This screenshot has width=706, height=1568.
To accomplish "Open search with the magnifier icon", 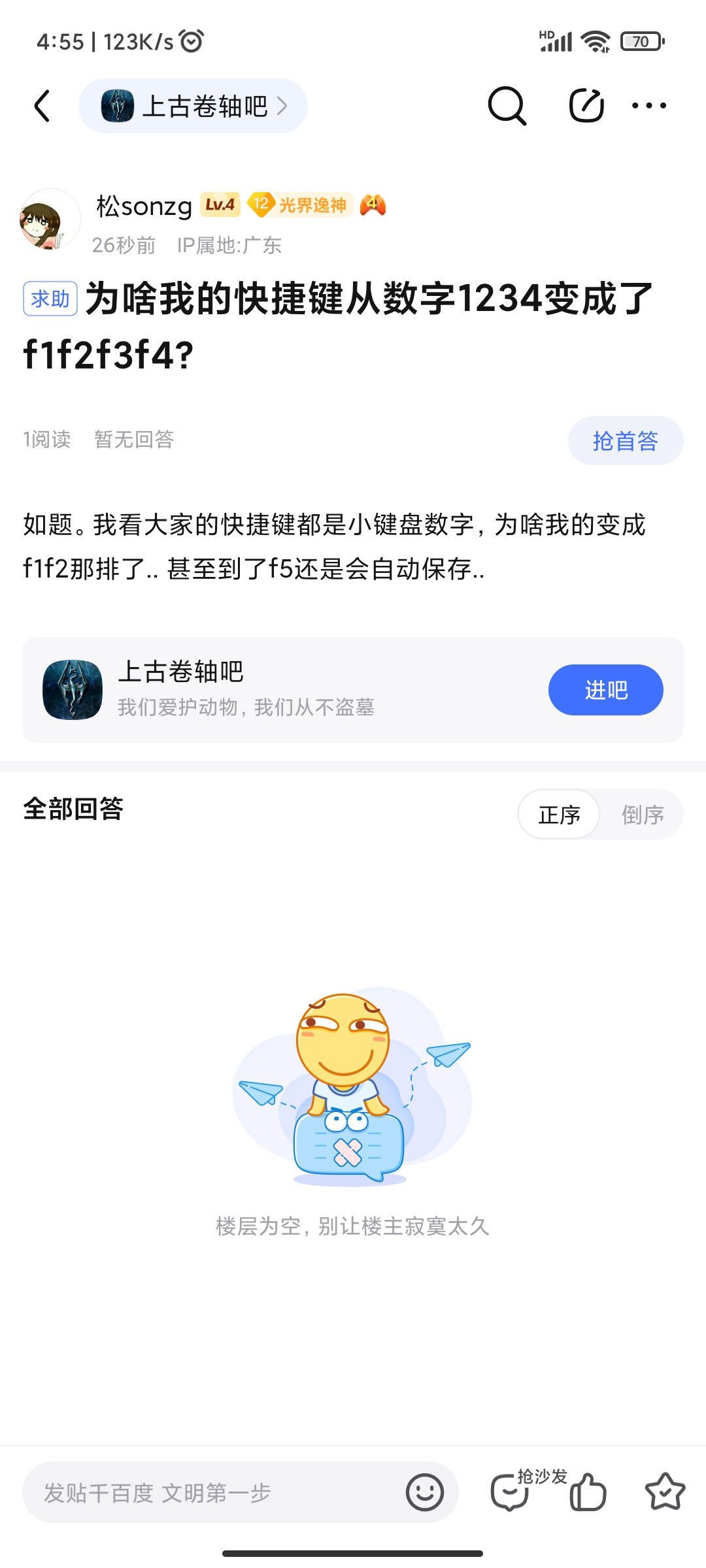I will coord(507,106).
